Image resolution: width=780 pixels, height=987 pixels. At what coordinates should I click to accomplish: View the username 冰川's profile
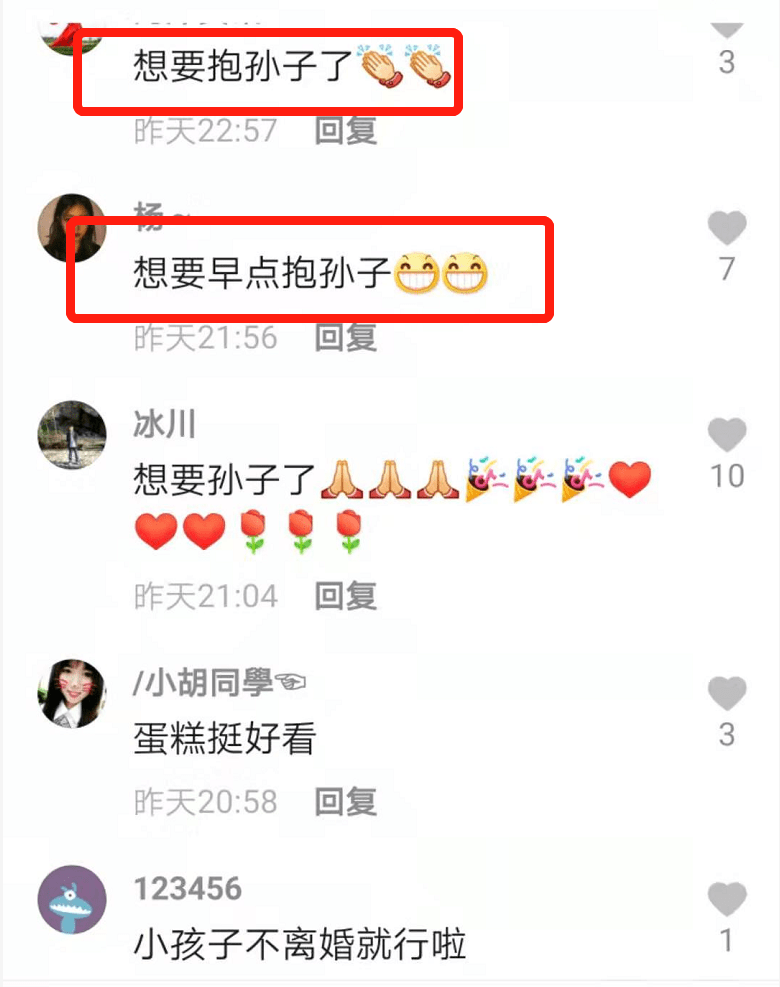(164, 424)
